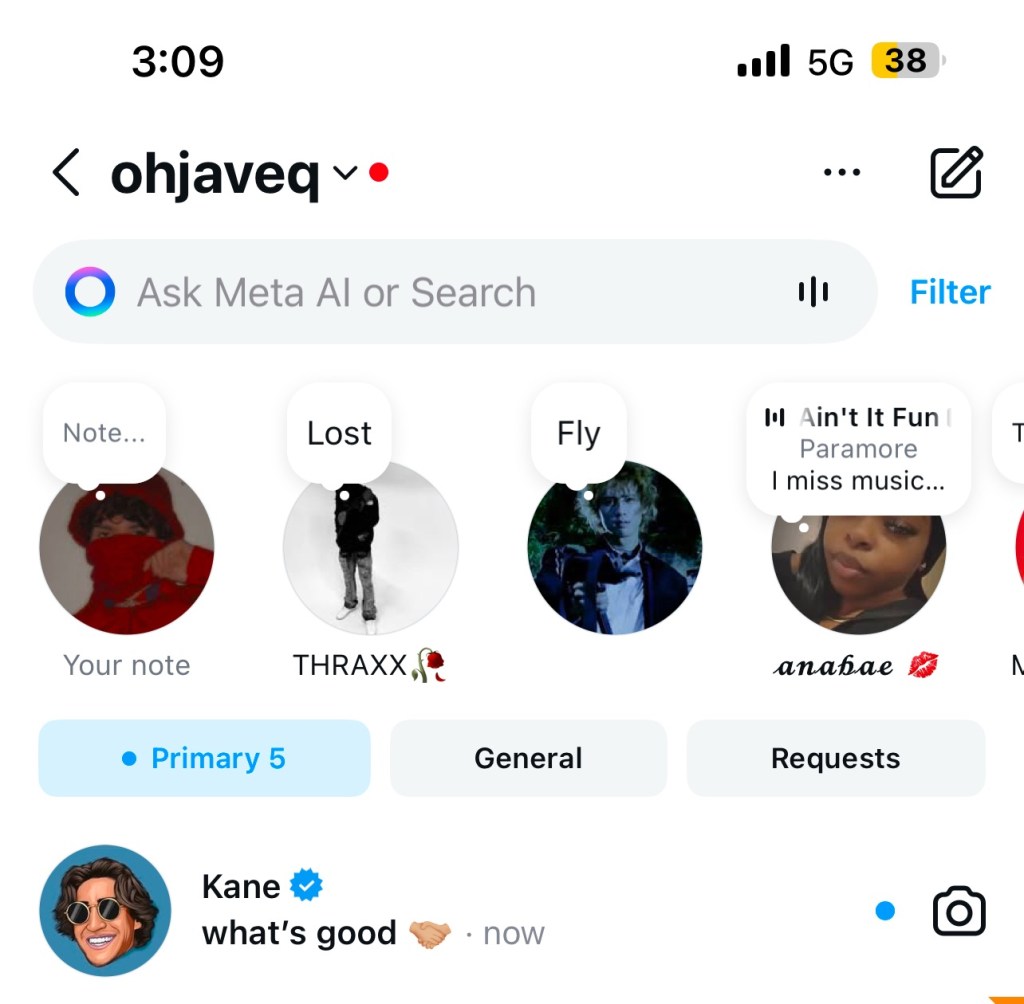Switch to the General tab

(528, 759)
